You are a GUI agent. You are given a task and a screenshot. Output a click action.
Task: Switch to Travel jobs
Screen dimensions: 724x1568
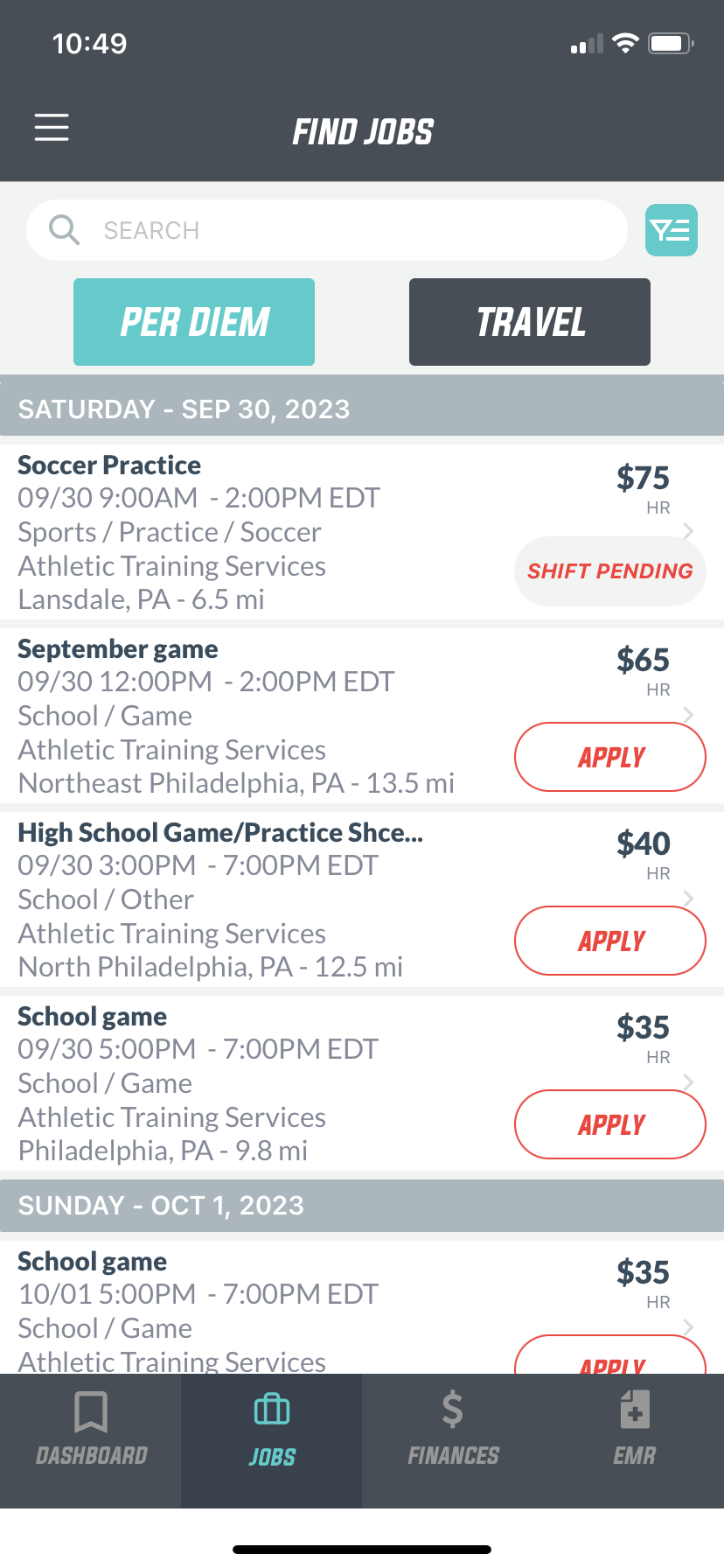(530, 322)
